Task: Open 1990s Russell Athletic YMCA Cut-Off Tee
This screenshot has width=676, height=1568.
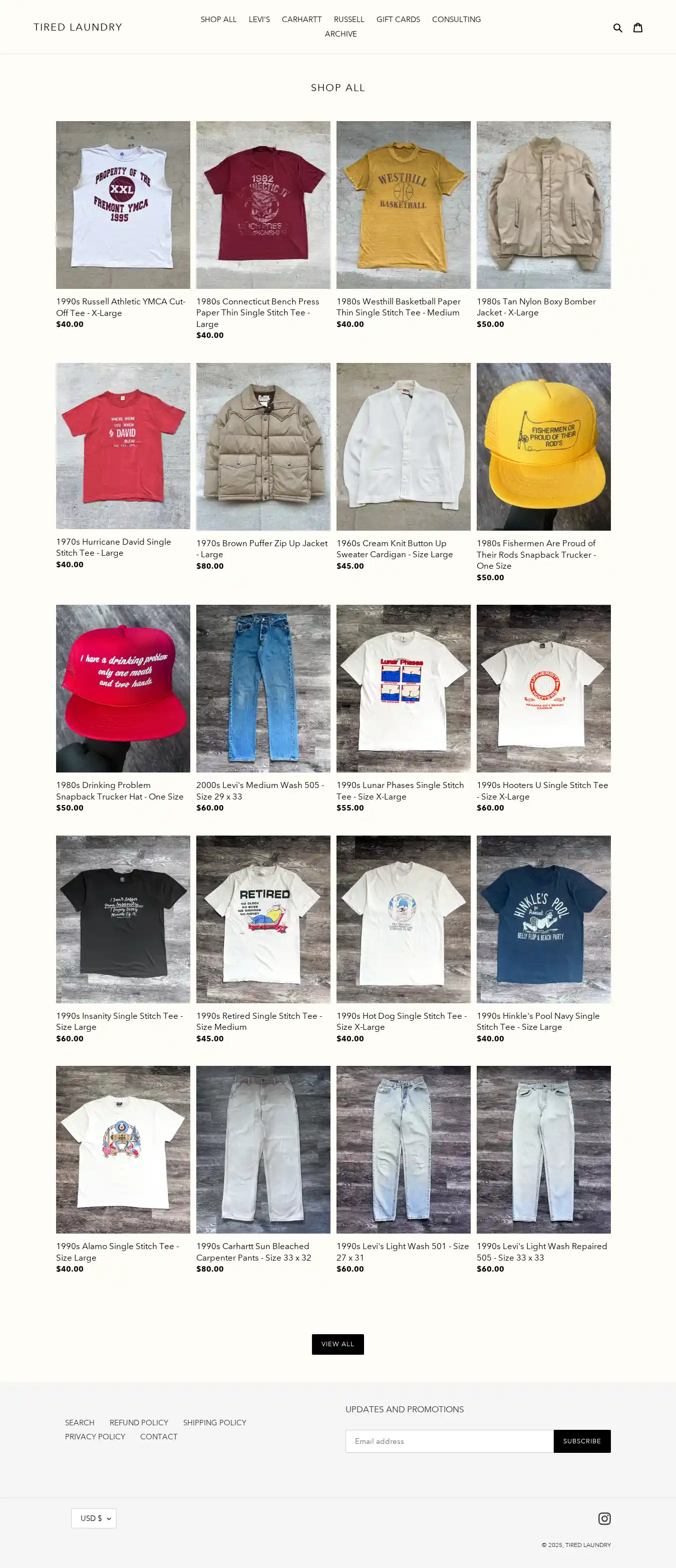Action: tap(122, 205)
